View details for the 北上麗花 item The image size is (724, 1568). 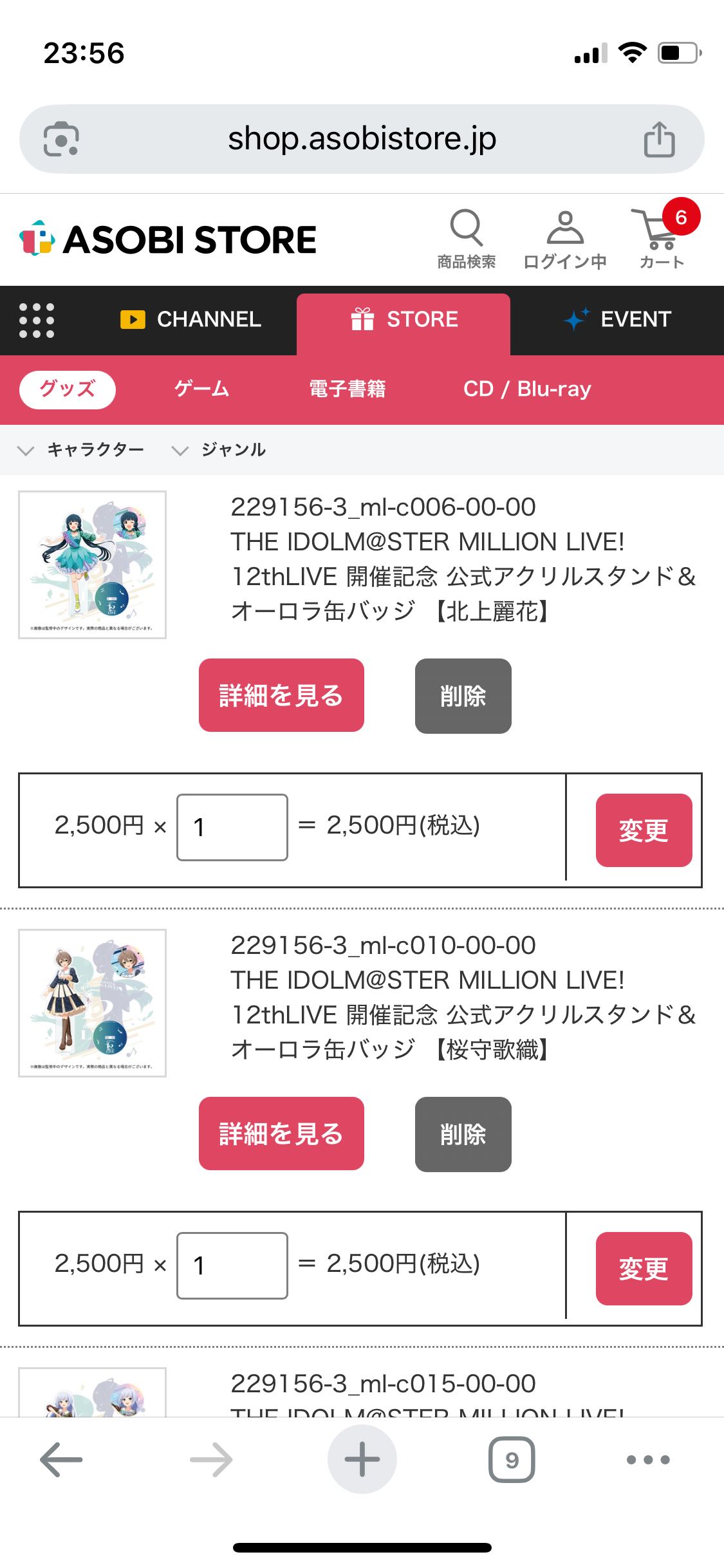(x=281, y=695)
